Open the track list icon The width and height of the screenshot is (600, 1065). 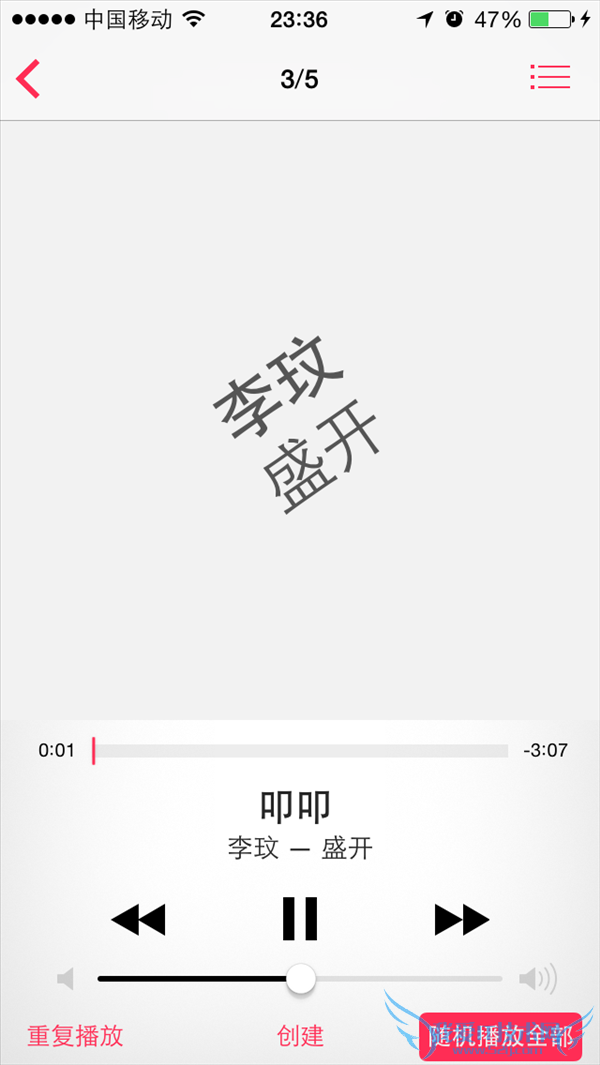[x=549, y=78]
